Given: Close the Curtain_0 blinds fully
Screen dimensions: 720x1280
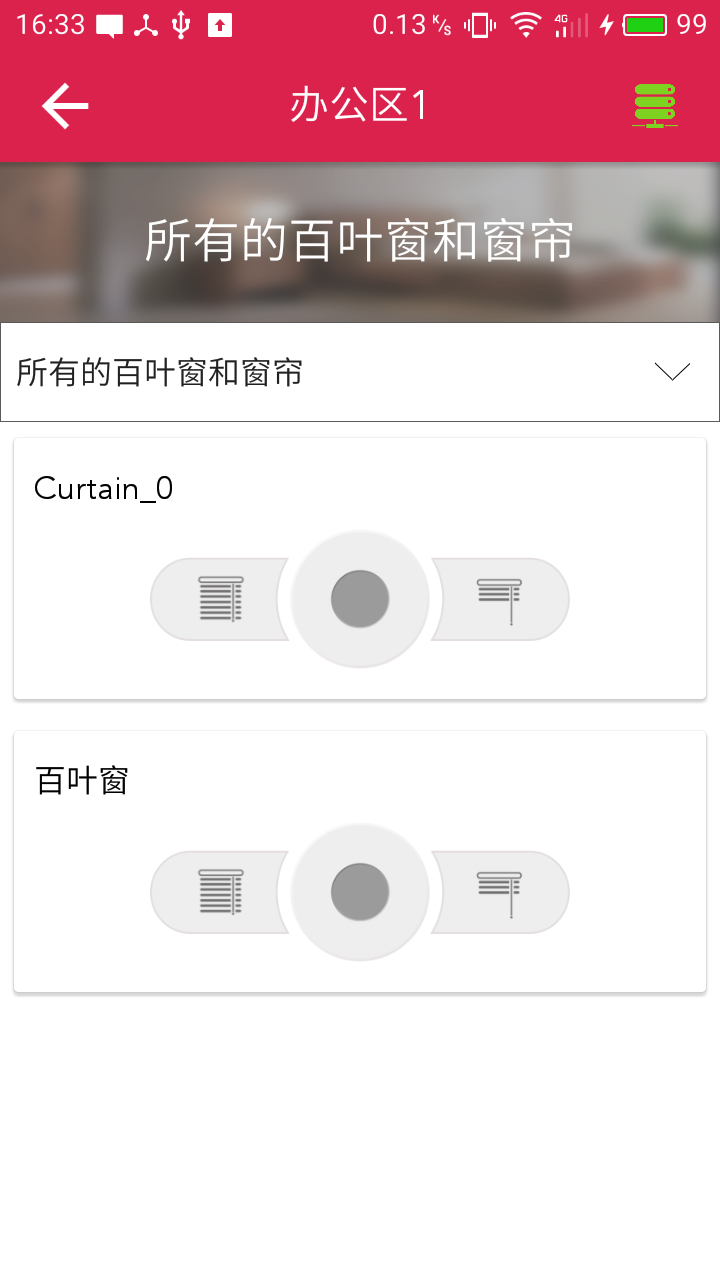Looking at the screenshot, I should (218, 598).
